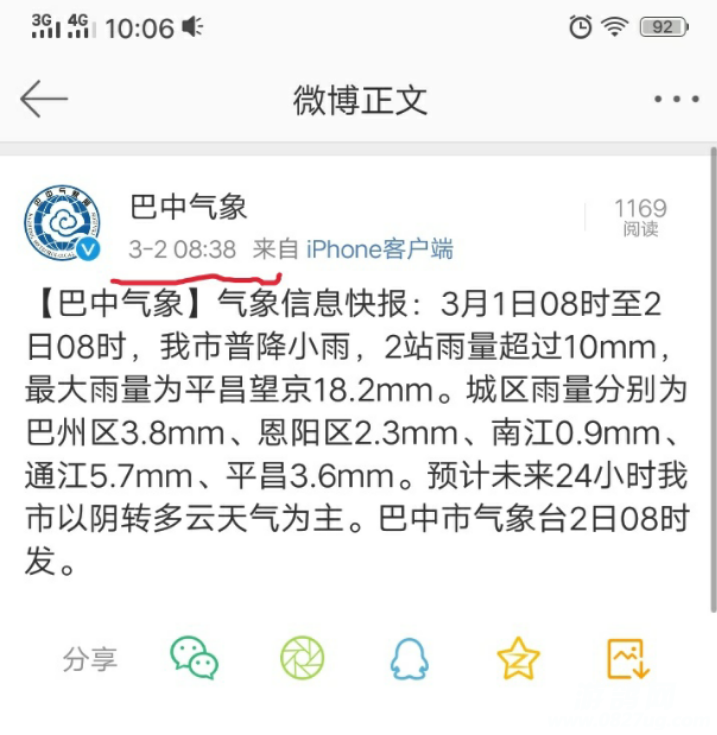Share to Qzone star icon
This screenshot has height=735, width=717.
pos(518,658)
